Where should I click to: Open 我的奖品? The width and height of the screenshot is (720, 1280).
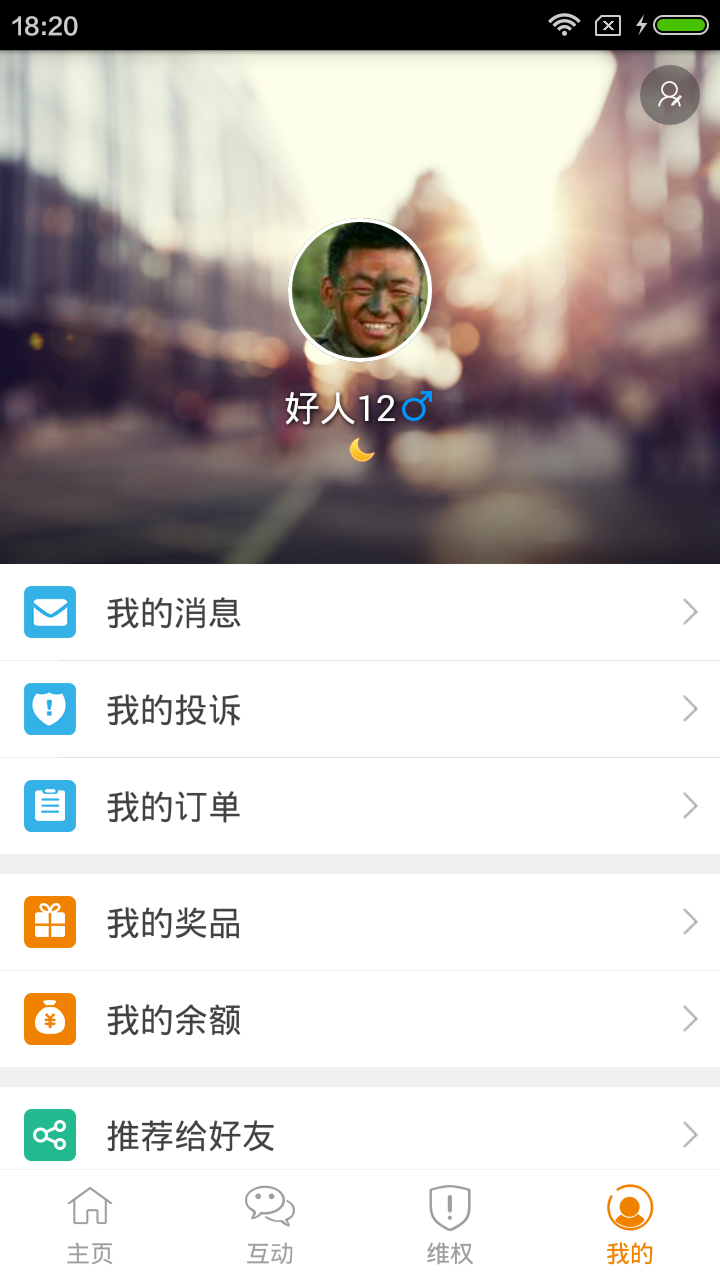tap(360, 922)
